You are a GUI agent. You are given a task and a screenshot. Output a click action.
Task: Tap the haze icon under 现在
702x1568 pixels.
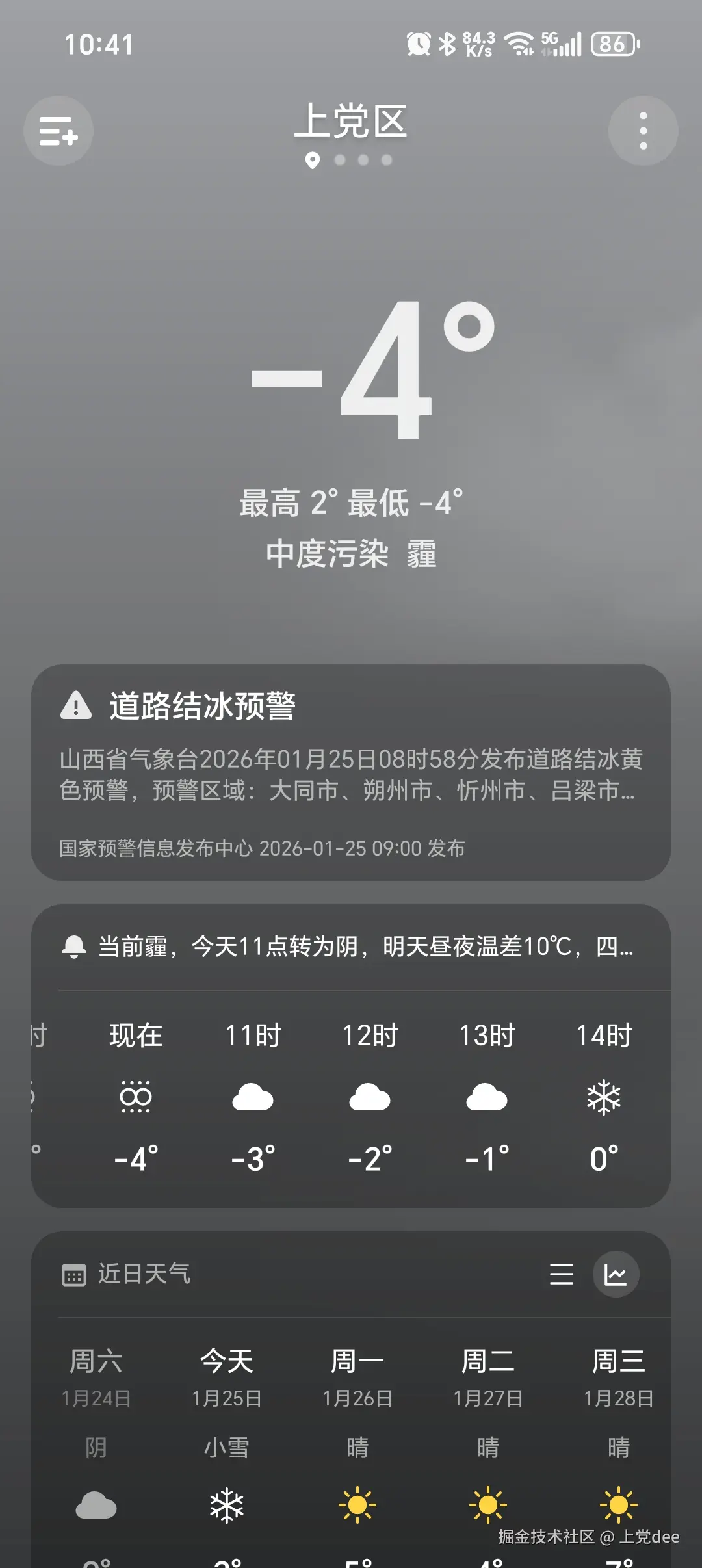(136, 1097)
